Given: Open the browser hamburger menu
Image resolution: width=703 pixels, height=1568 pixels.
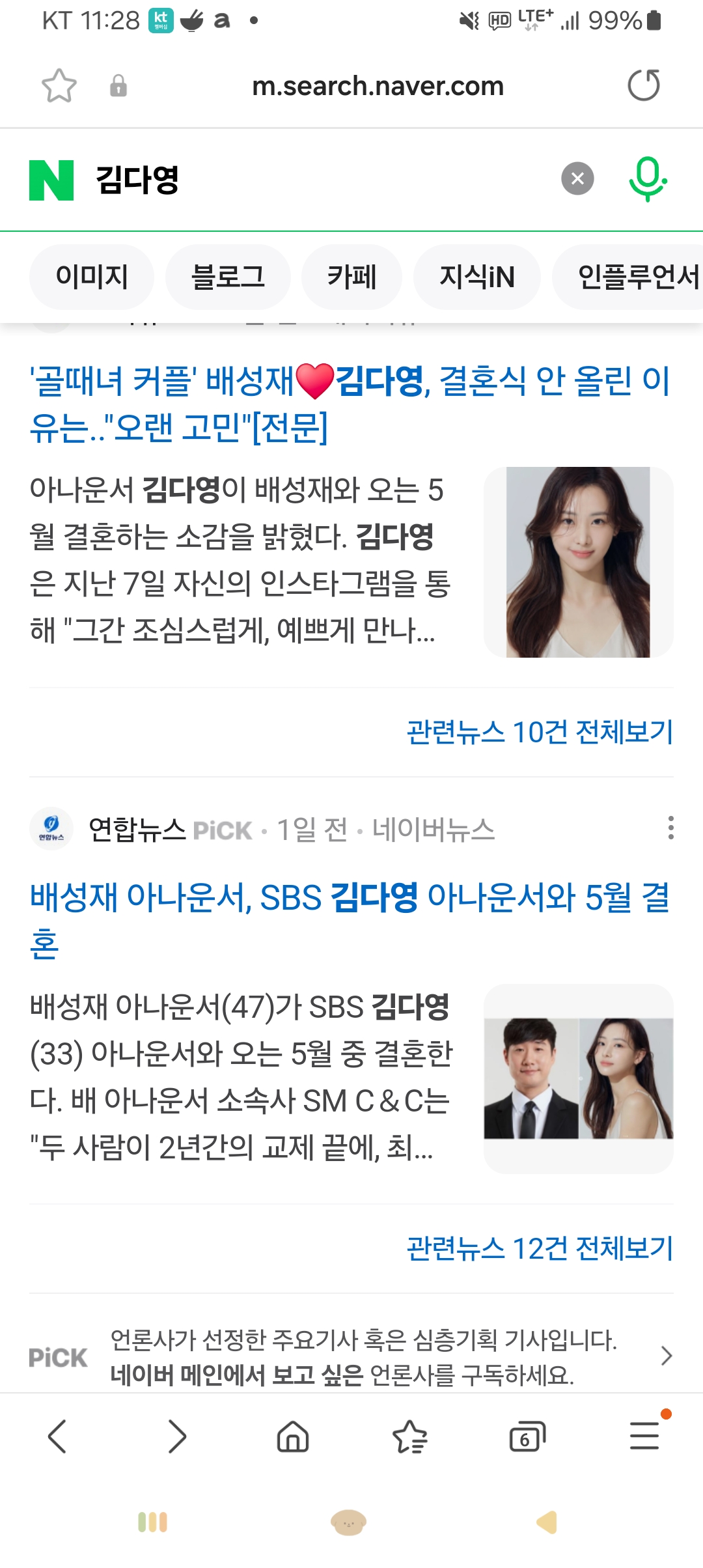Looking at the screenshot, I should pyautogui.click(x=644, y=1435).
